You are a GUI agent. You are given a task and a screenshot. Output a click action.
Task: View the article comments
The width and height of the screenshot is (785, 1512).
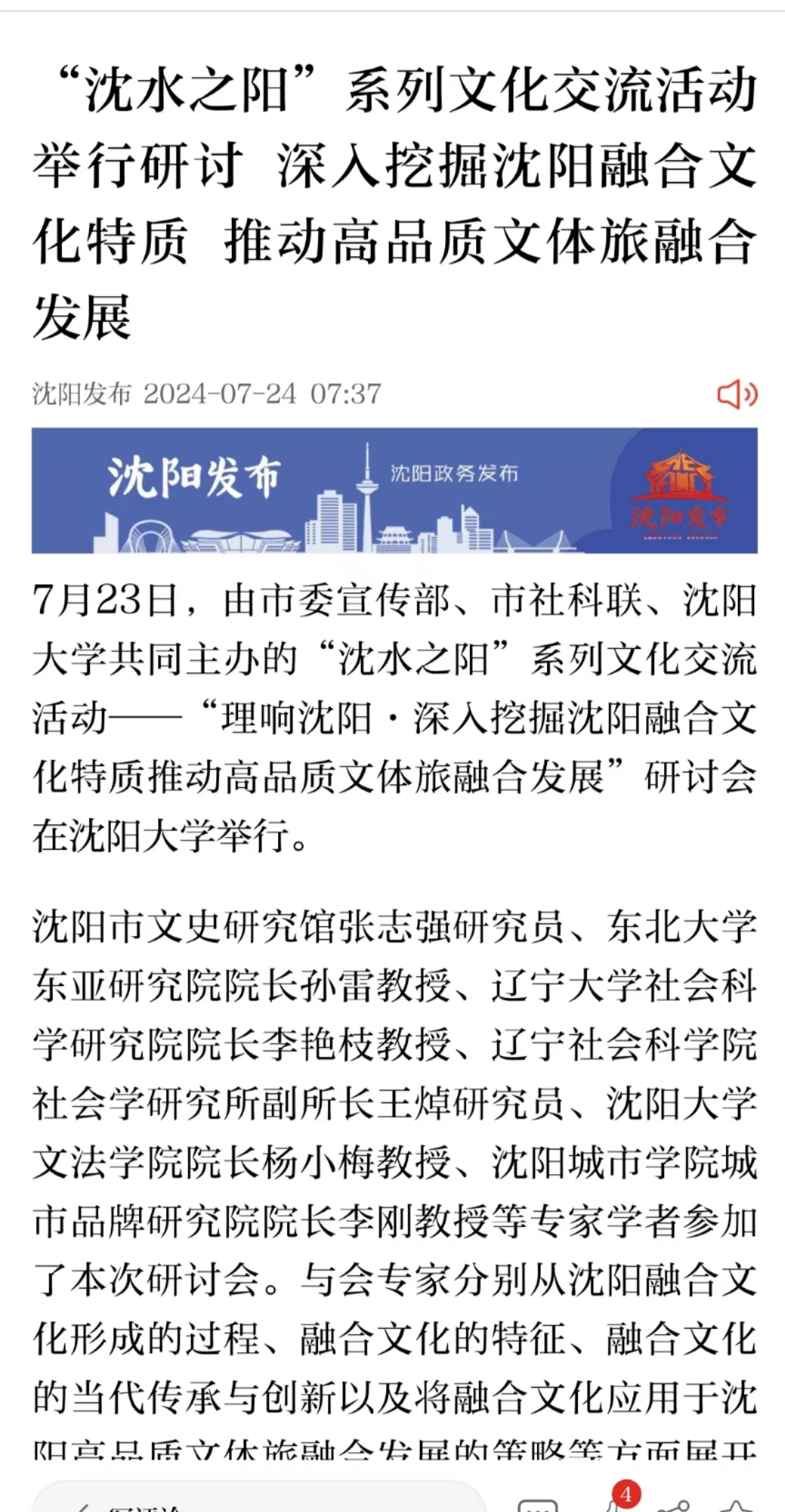pos(537,1505)
